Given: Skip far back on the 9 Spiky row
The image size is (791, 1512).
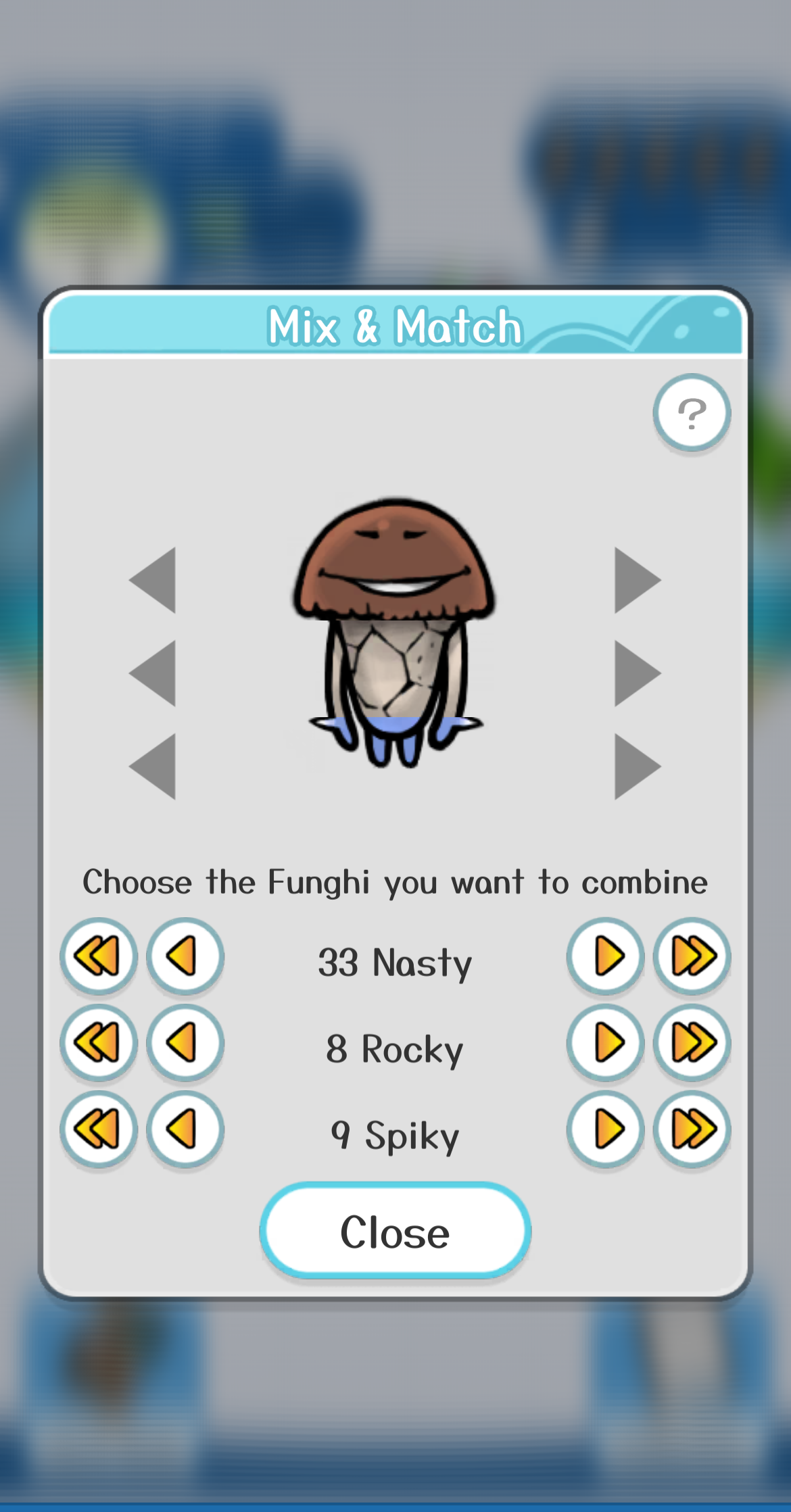Looking at the screenshot, I should pos(99,1129).
